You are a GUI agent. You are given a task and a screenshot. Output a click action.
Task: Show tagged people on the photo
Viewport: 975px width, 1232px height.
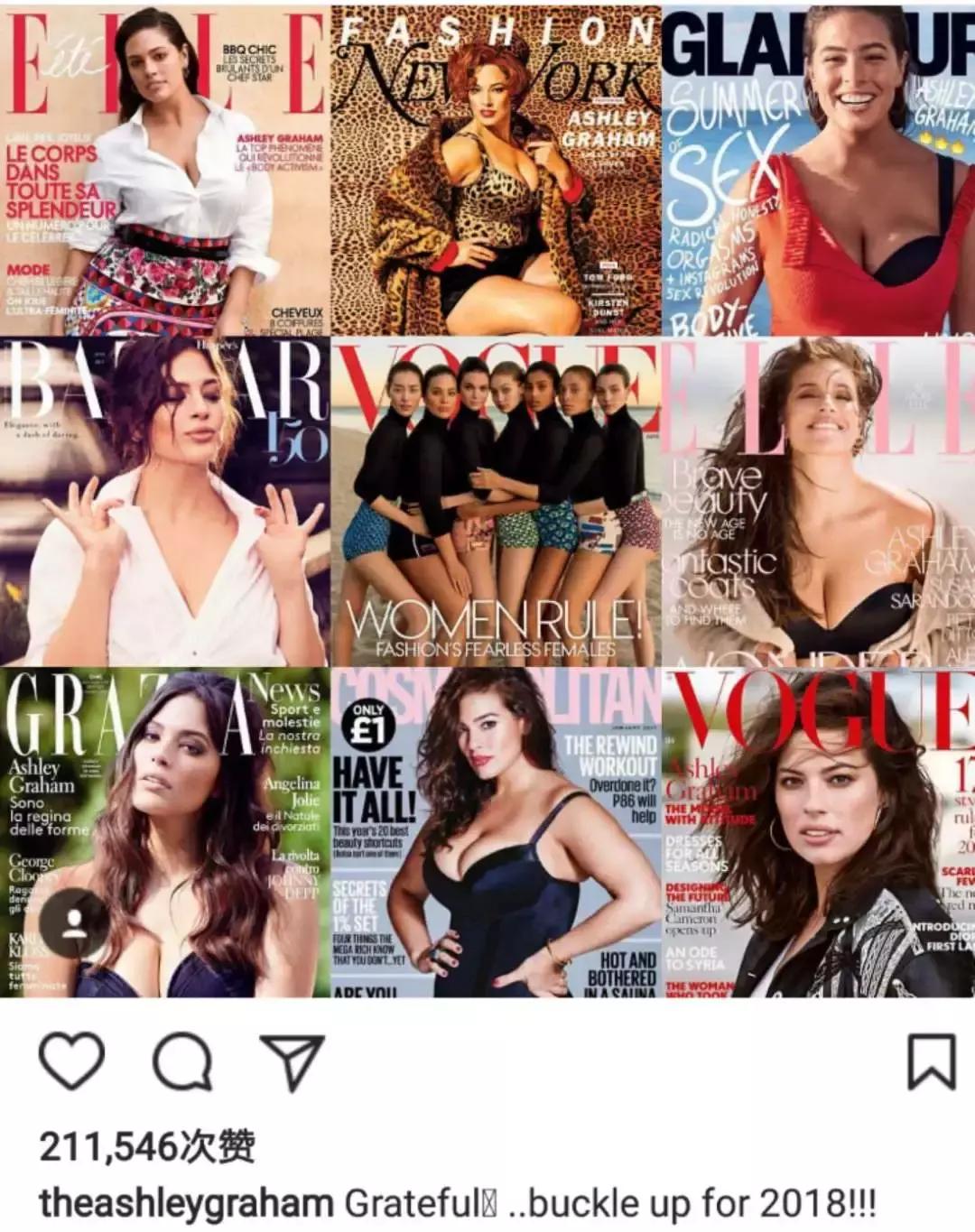[x=75, y=922]
